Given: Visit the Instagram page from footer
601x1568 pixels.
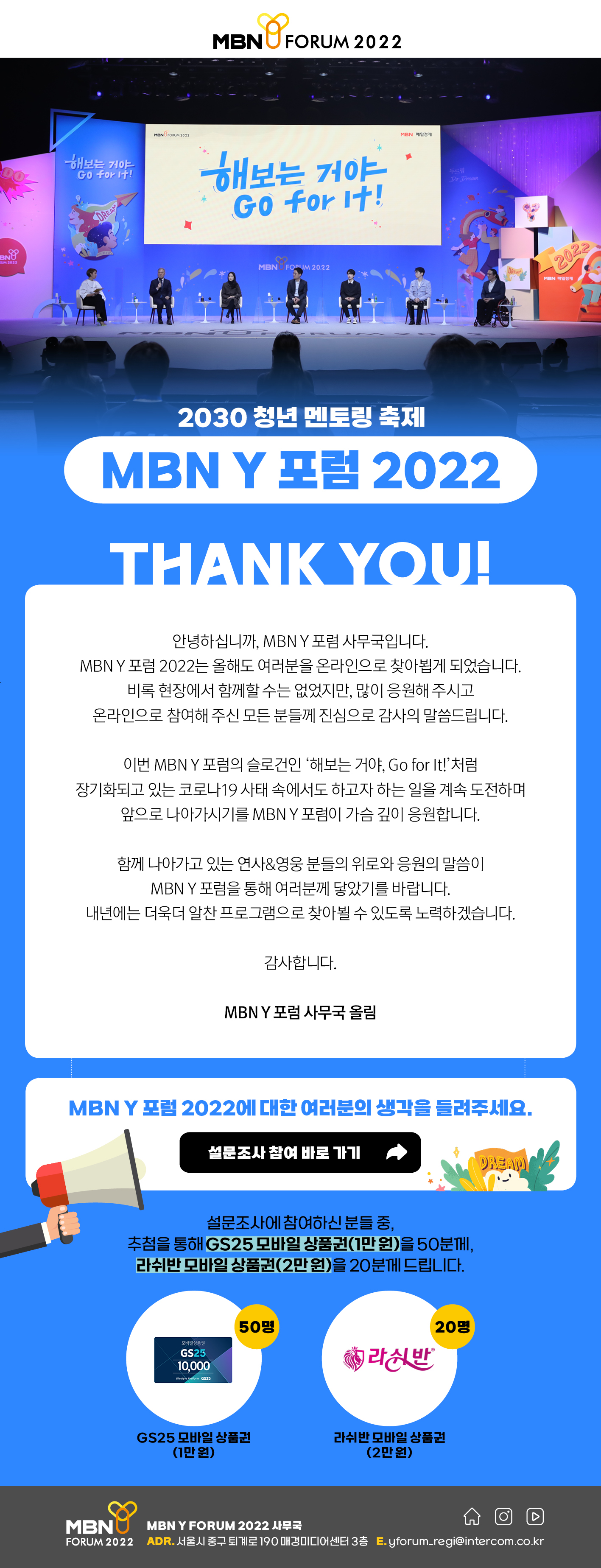Looking at the screenshot, I should click(x=503, y=1516).
